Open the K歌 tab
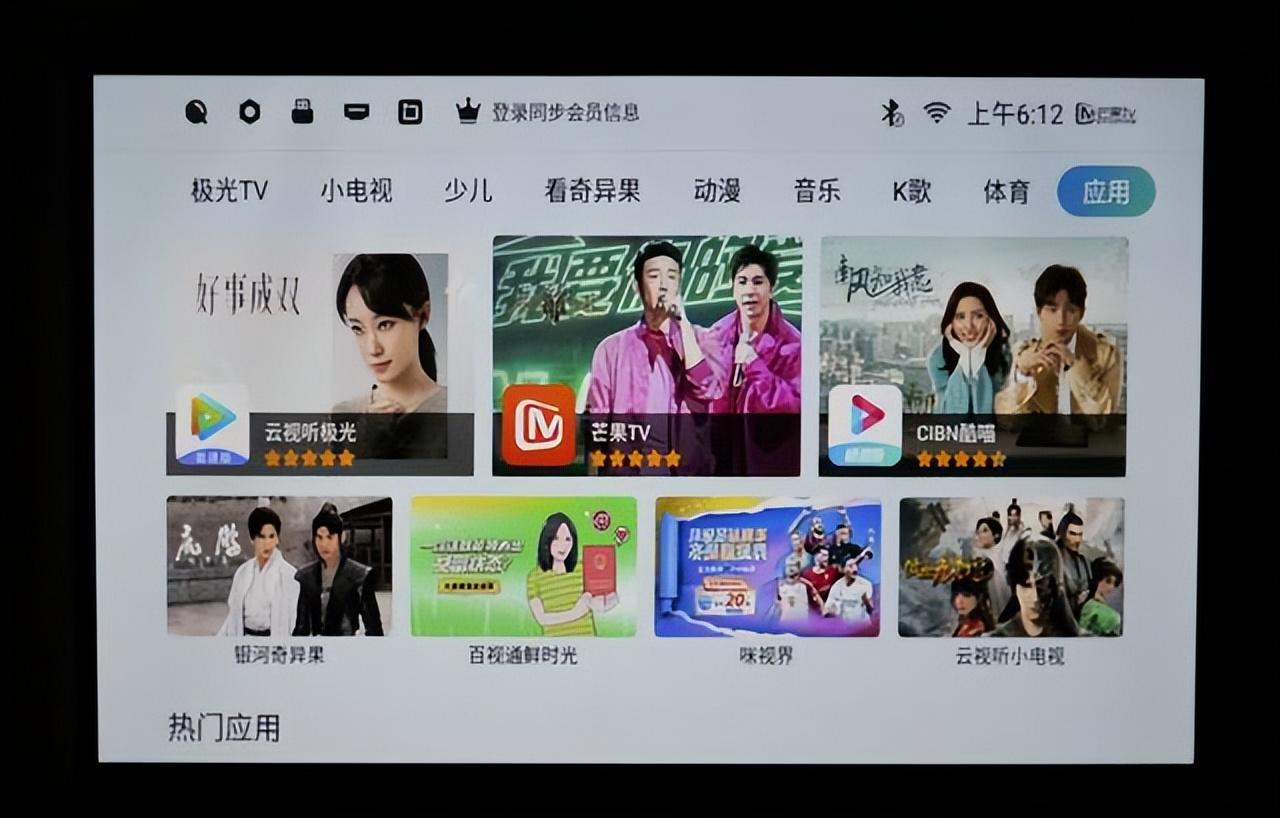This screenshot has height=818, width=1280. [911, 191]
